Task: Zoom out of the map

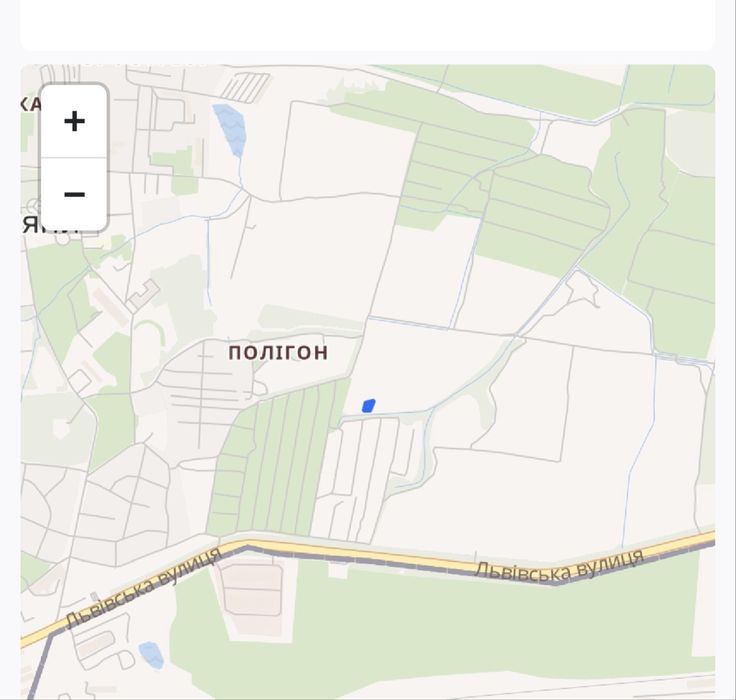Action: coord(74,194)
